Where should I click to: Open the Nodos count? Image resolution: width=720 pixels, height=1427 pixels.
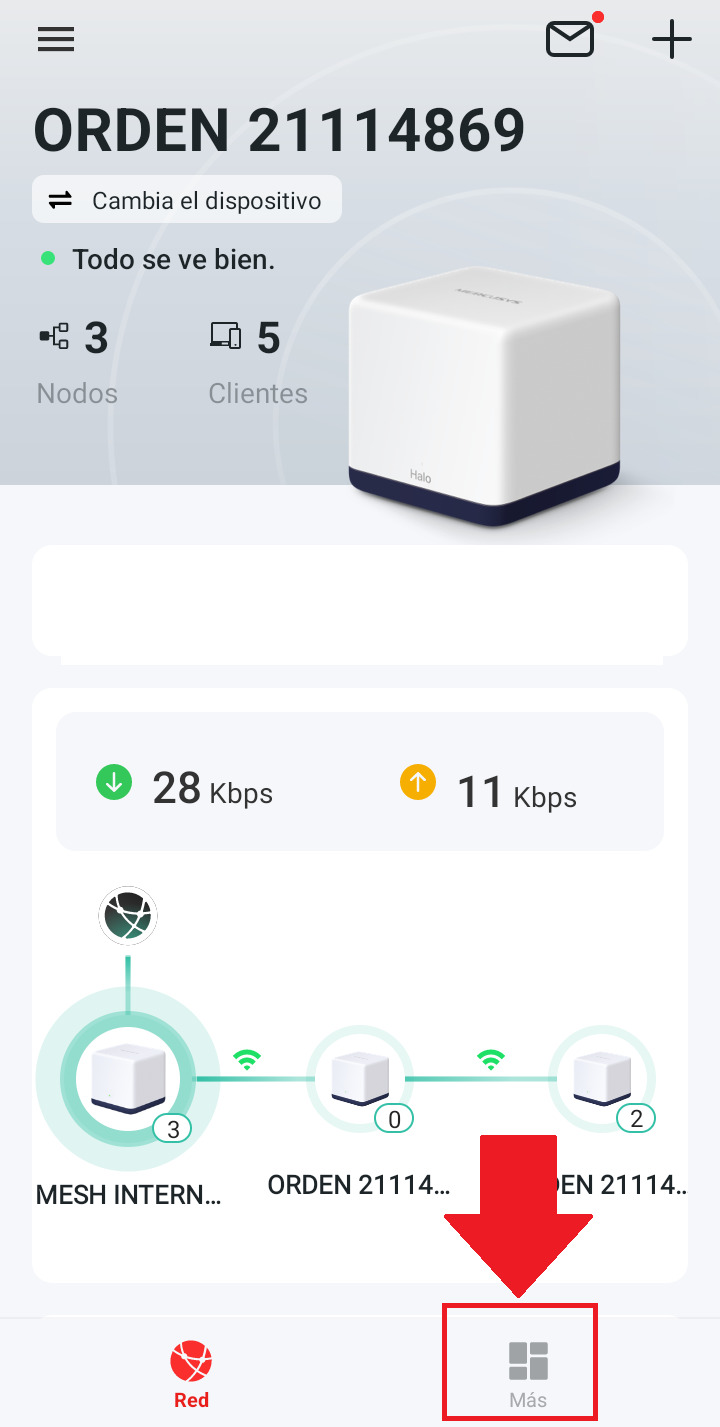point(77,362)
